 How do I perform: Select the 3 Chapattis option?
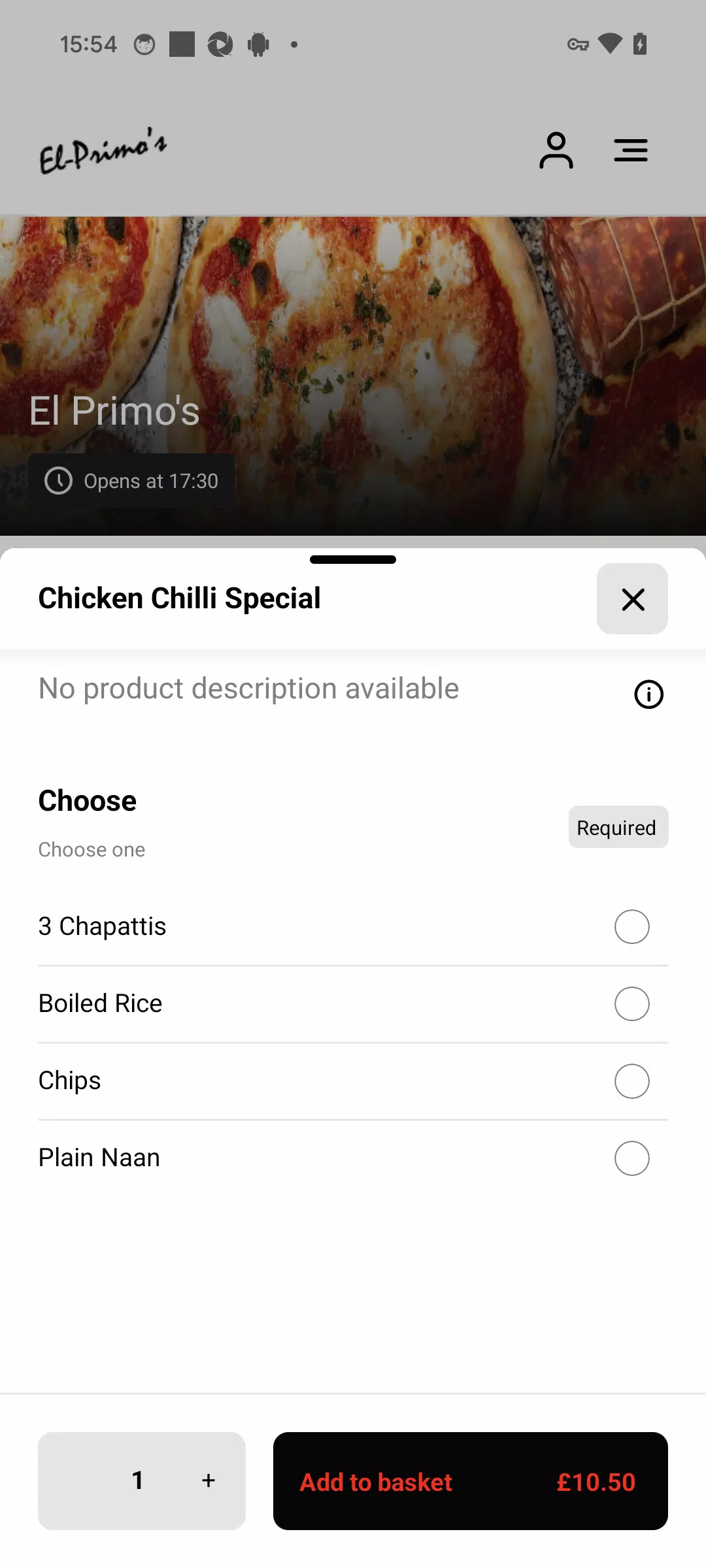tap(631, 926)
